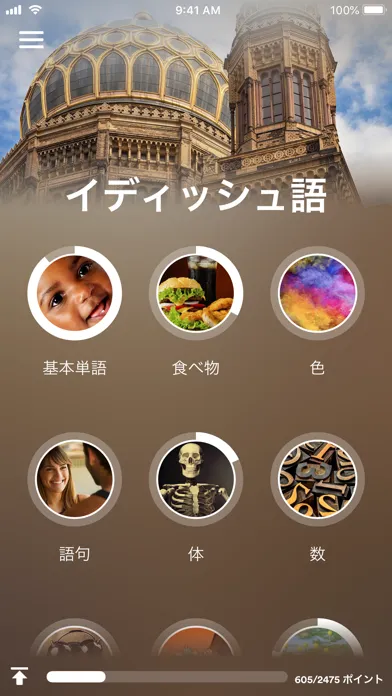Screen dimensions: 392x696
Task: Select the 食べ物 food category
Action: coord(196,293)
